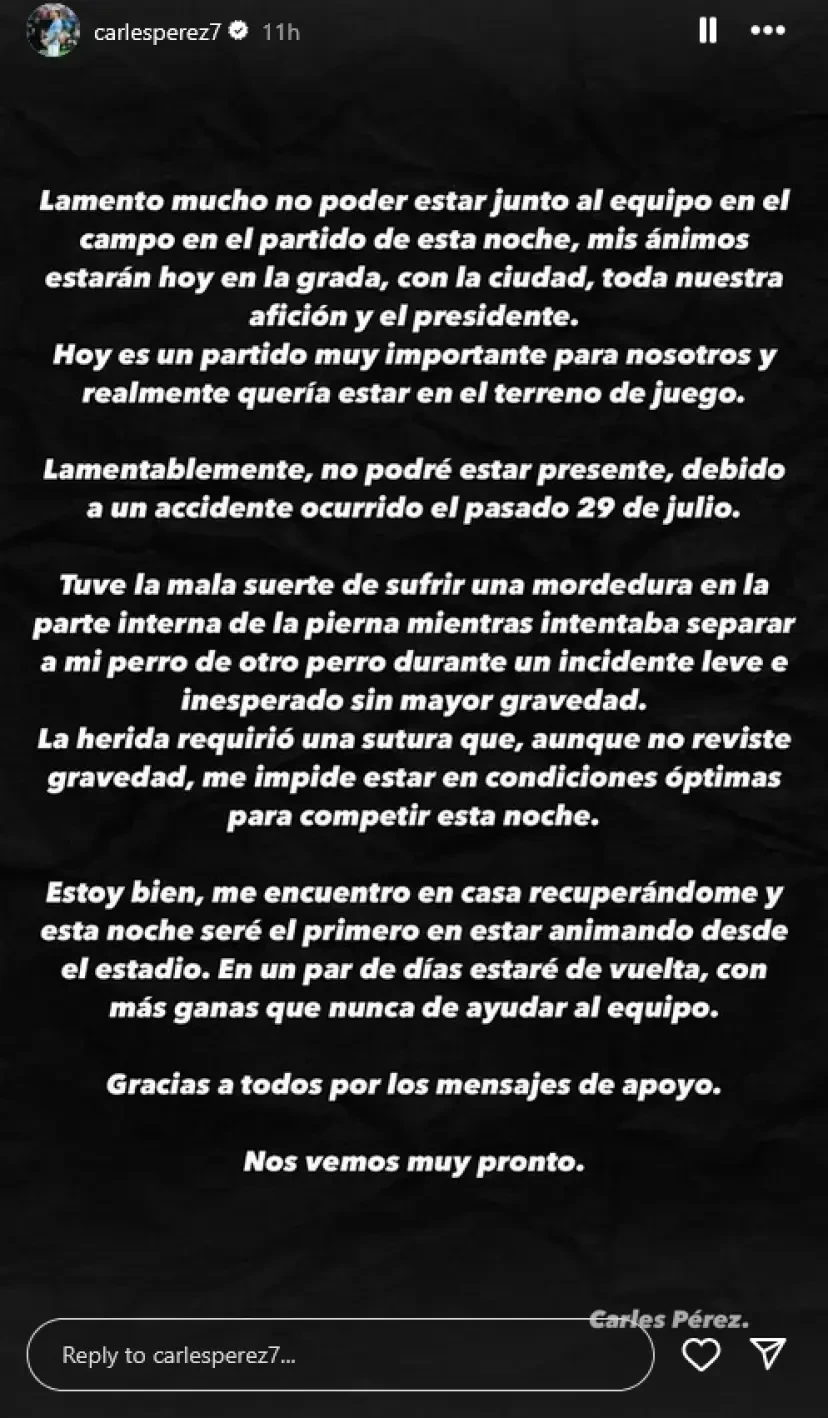Screen dimensions: 828x1418
Task: Tap the Reply to carlesperez7 field
Action: [x=340, y=1355]
